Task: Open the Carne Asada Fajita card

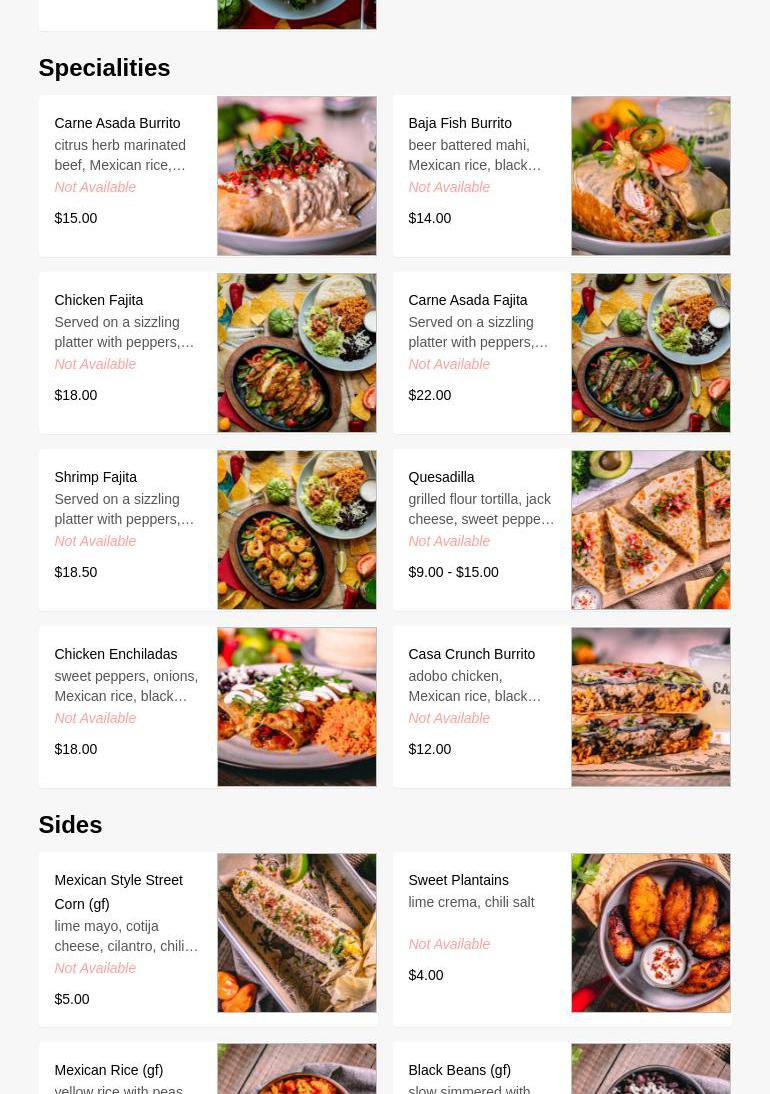Action: pos(561,353)
